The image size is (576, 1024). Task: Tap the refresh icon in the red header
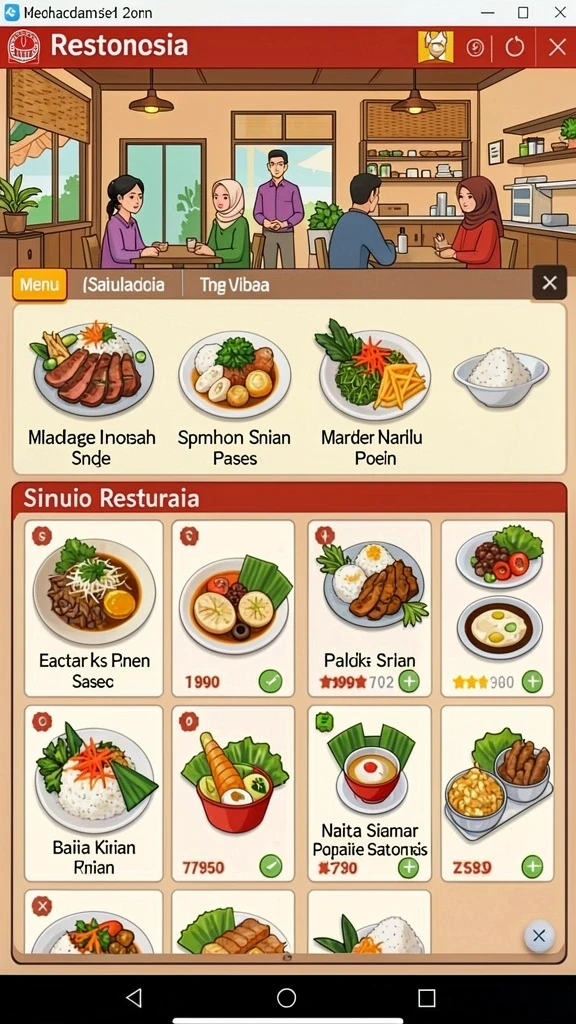coord(515,47)
